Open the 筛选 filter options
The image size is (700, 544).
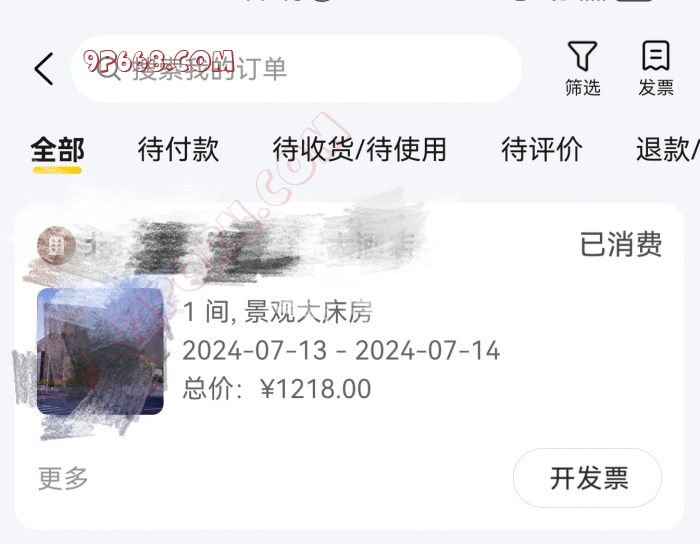click(582, 68)
